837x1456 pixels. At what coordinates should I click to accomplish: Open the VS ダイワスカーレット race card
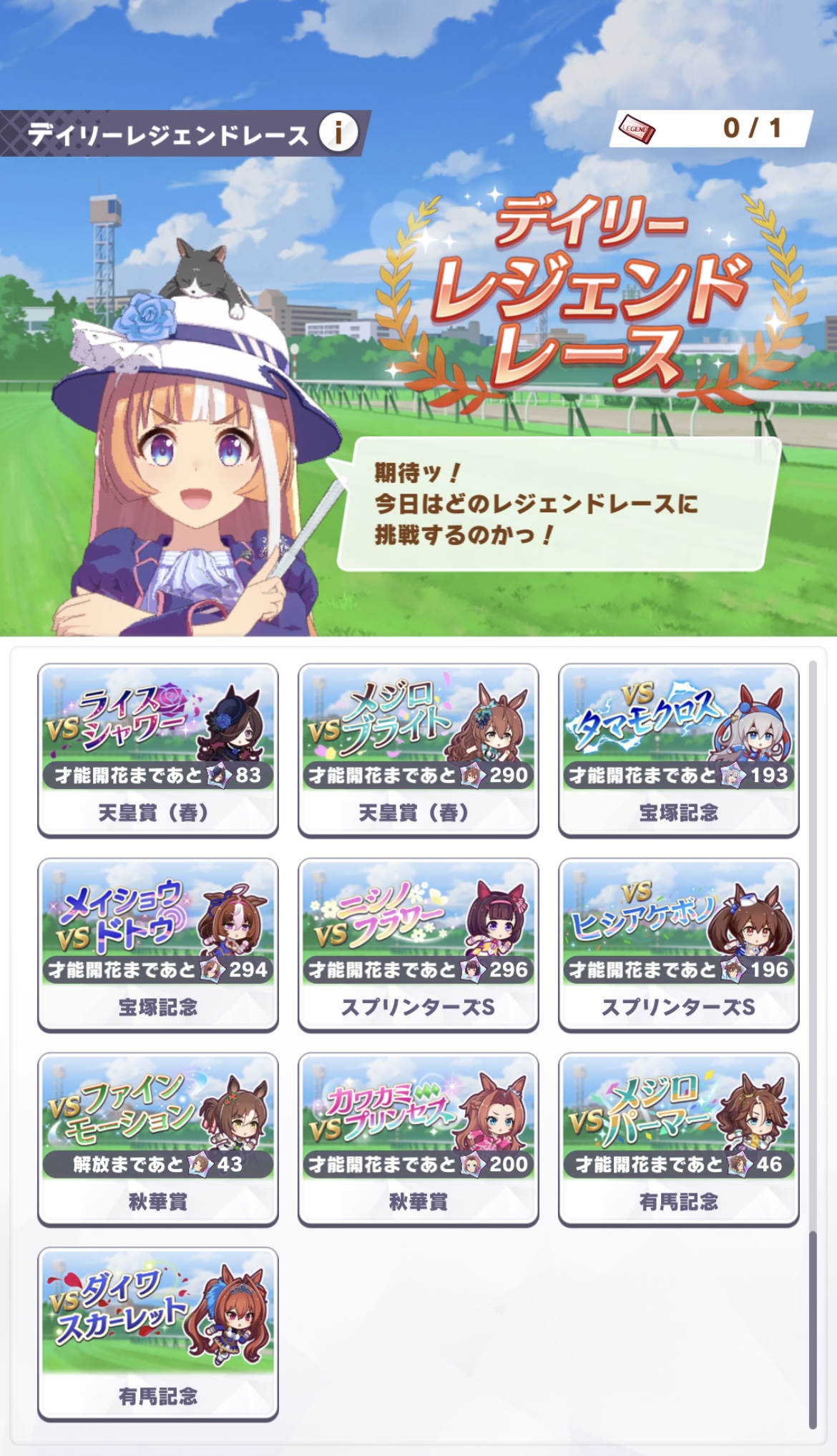[x=157, y=1333]
